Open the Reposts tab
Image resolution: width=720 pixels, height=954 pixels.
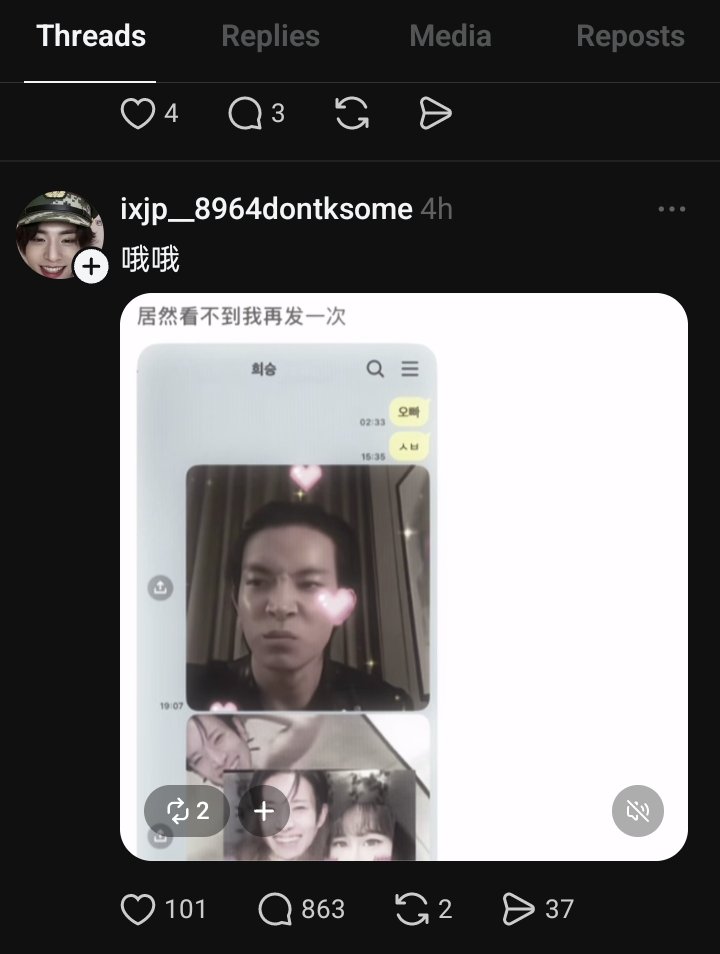[630, 37]
